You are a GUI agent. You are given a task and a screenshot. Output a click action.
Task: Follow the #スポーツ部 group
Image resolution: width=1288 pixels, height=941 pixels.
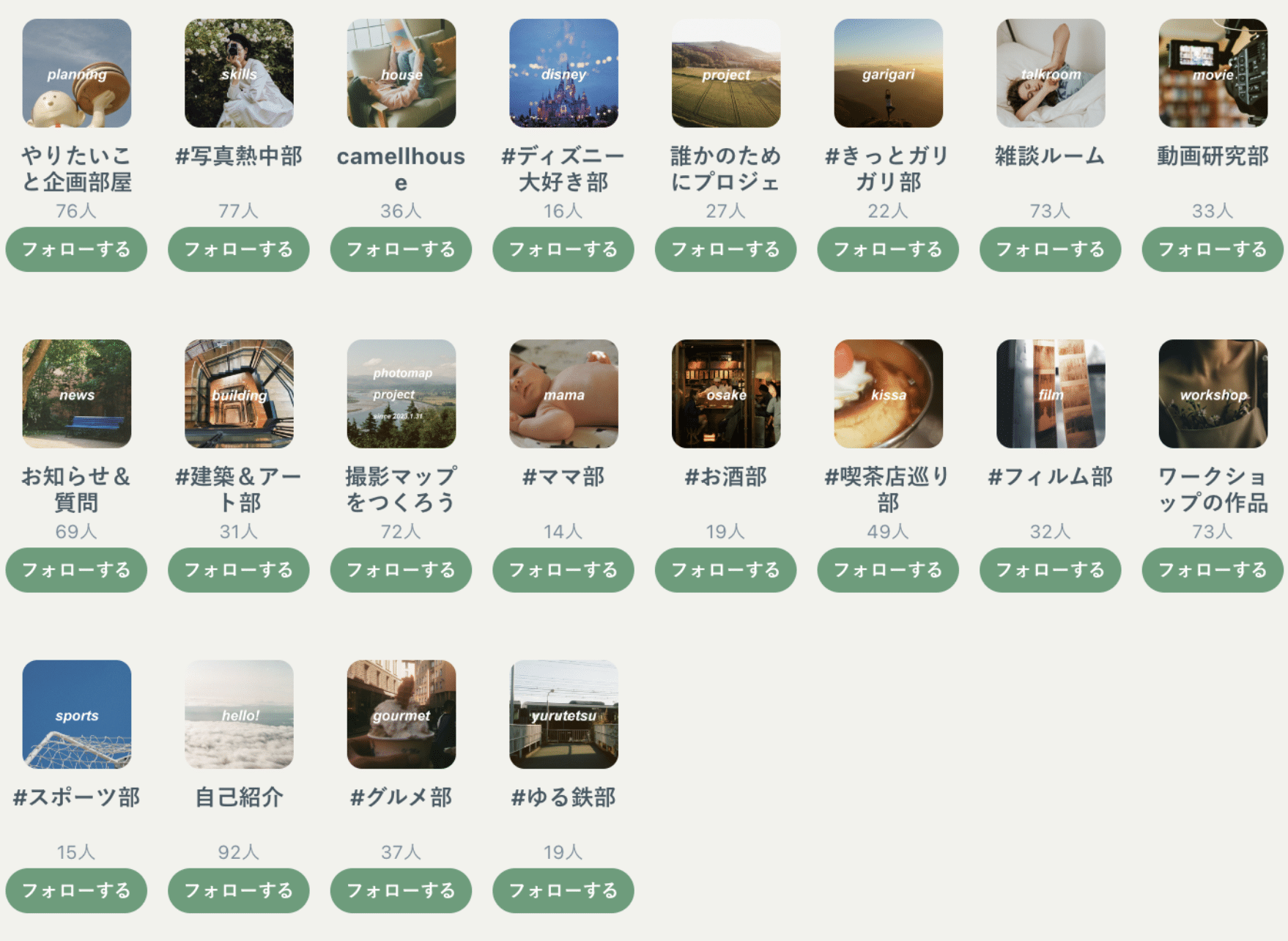[x=76, y=890]
